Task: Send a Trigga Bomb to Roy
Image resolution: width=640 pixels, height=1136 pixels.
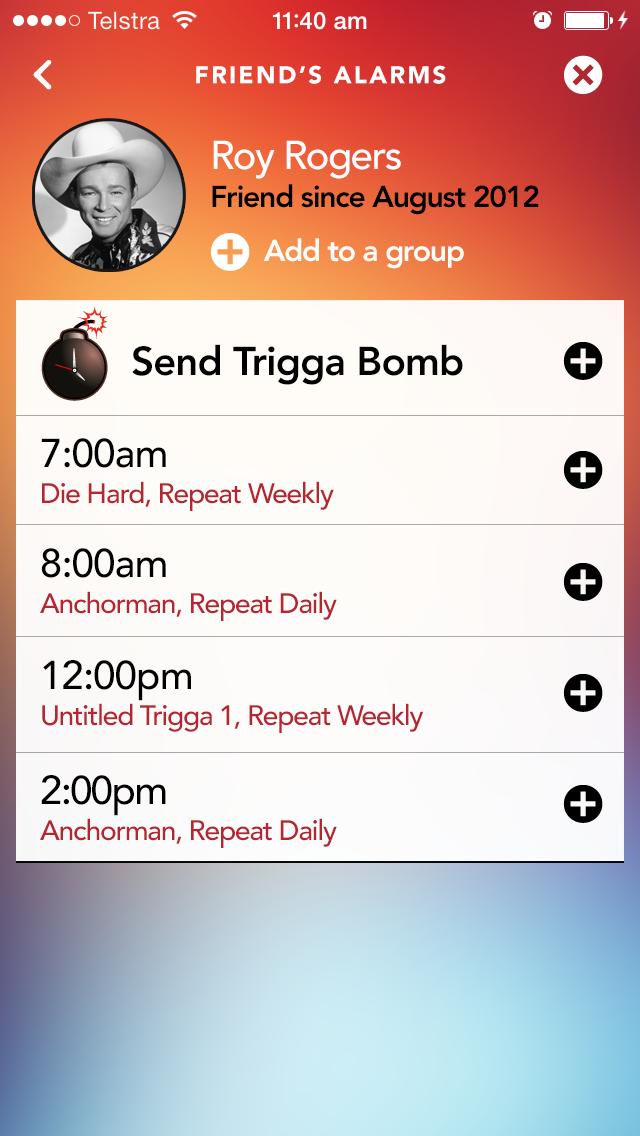Action: pos(583,361)
